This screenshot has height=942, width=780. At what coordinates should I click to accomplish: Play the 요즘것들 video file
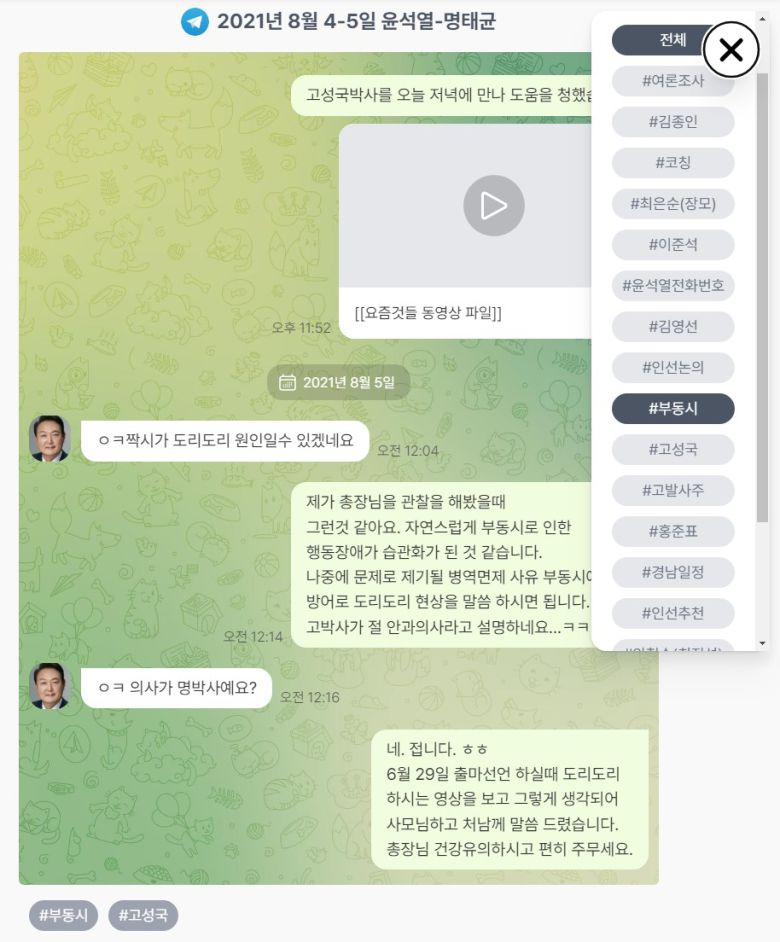pyautogui.click(x=493, y=206)
